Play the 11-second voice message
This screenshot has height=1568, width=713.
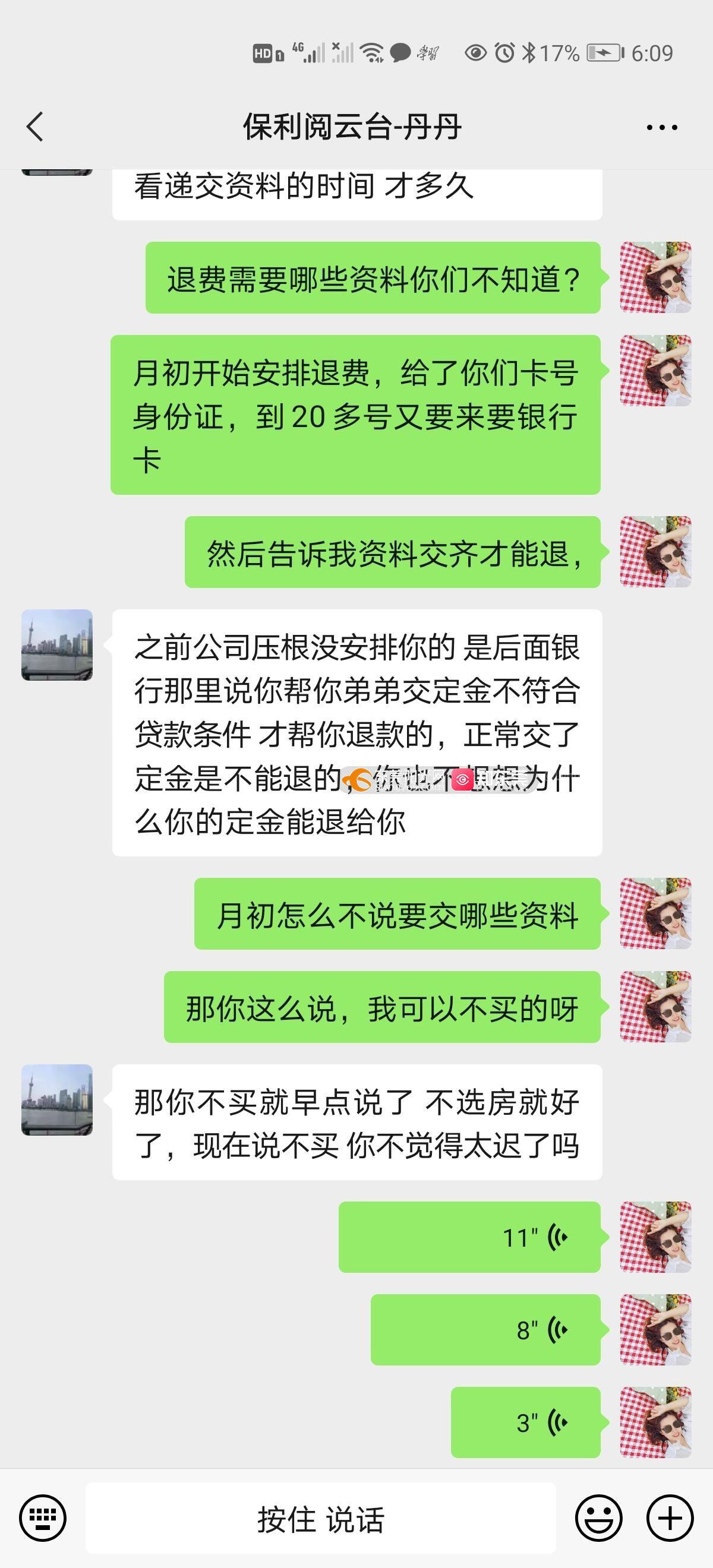point(469,1238)
